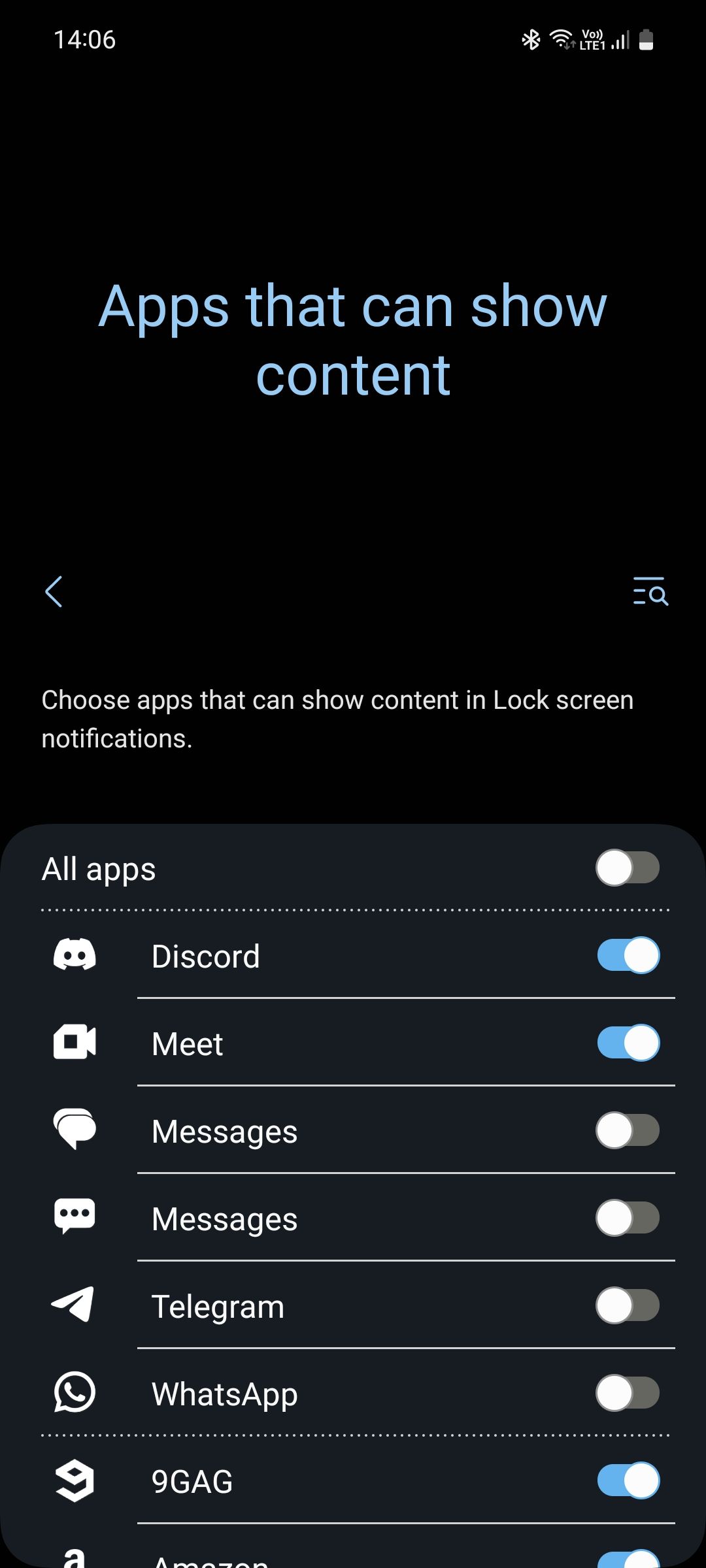Screen dimensions: 706x1568
Task: Click the Discord app icon
Action: (x=74, y=954)
